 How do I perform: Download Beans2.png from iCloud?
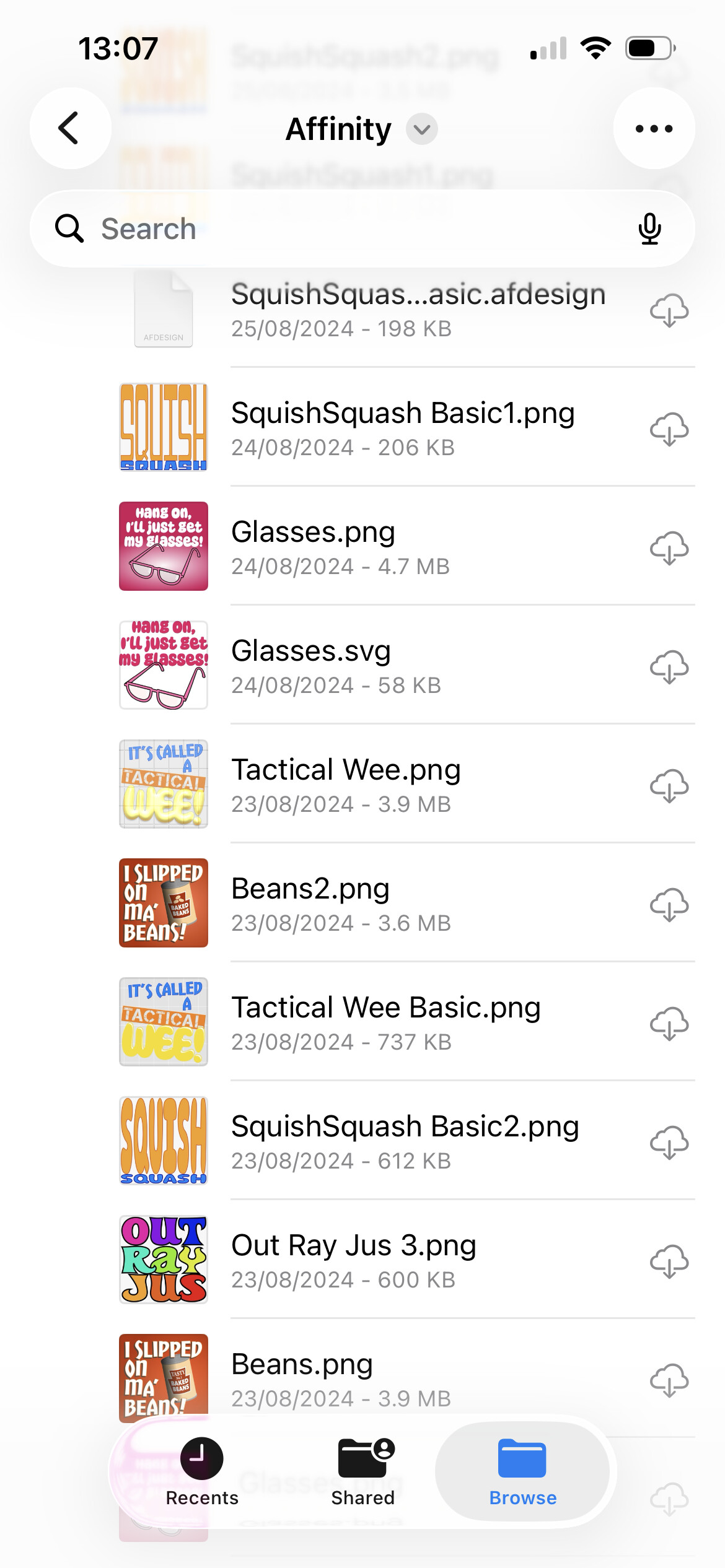pos(669,904)
